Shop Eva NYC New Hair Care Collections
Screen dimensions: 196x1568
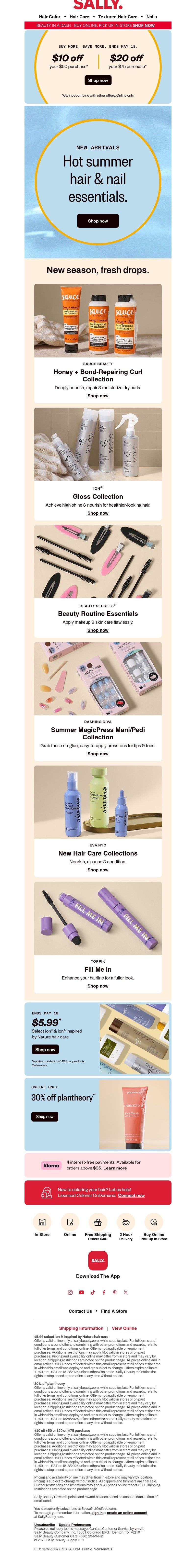(98, 870)
